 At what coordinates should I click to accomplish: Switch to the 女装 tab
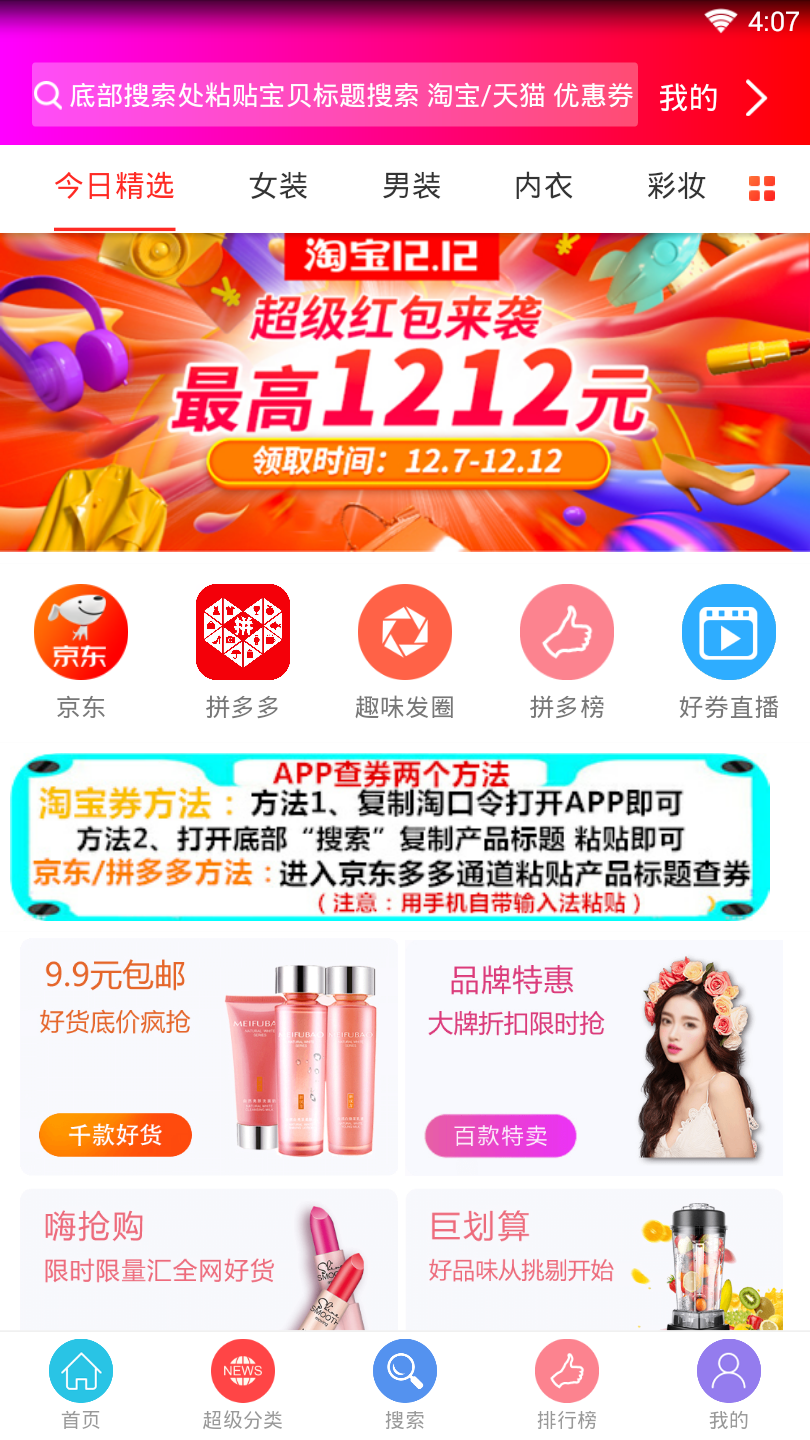pos(278,186)
